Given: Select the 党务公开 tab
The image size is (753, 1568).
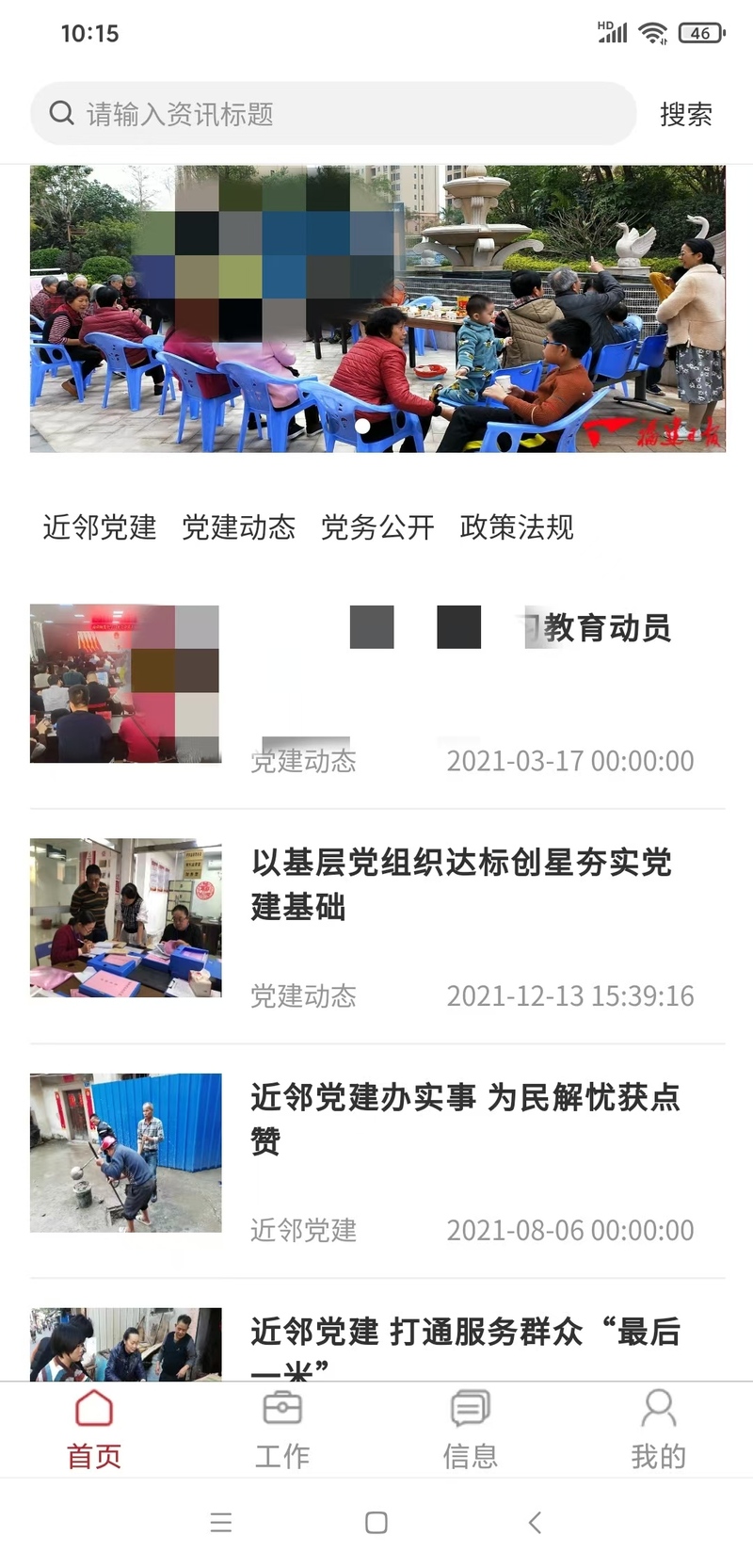Looking at the screenshot, I should pos(377,527).
